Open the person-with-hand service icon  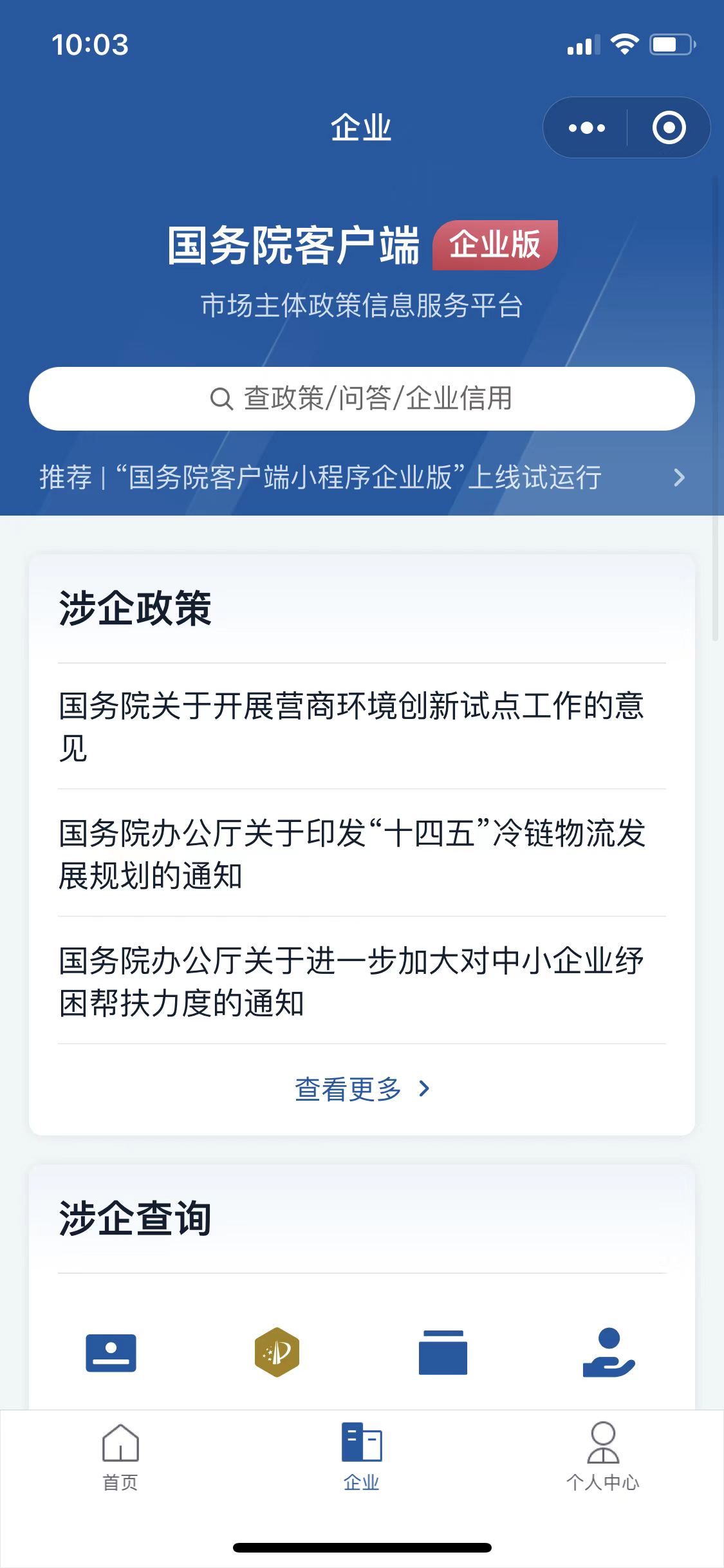608,1352
